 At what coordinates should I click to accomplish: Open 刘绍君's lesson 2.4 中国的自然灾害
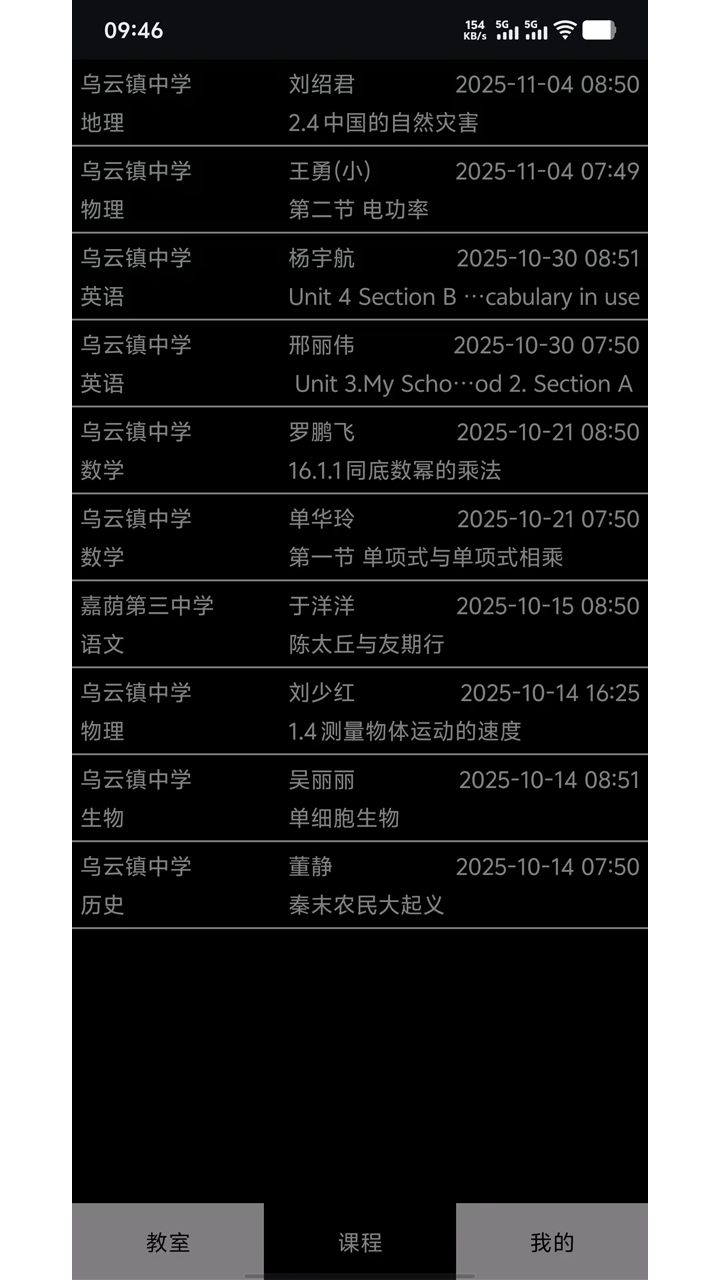pos(360,104)
